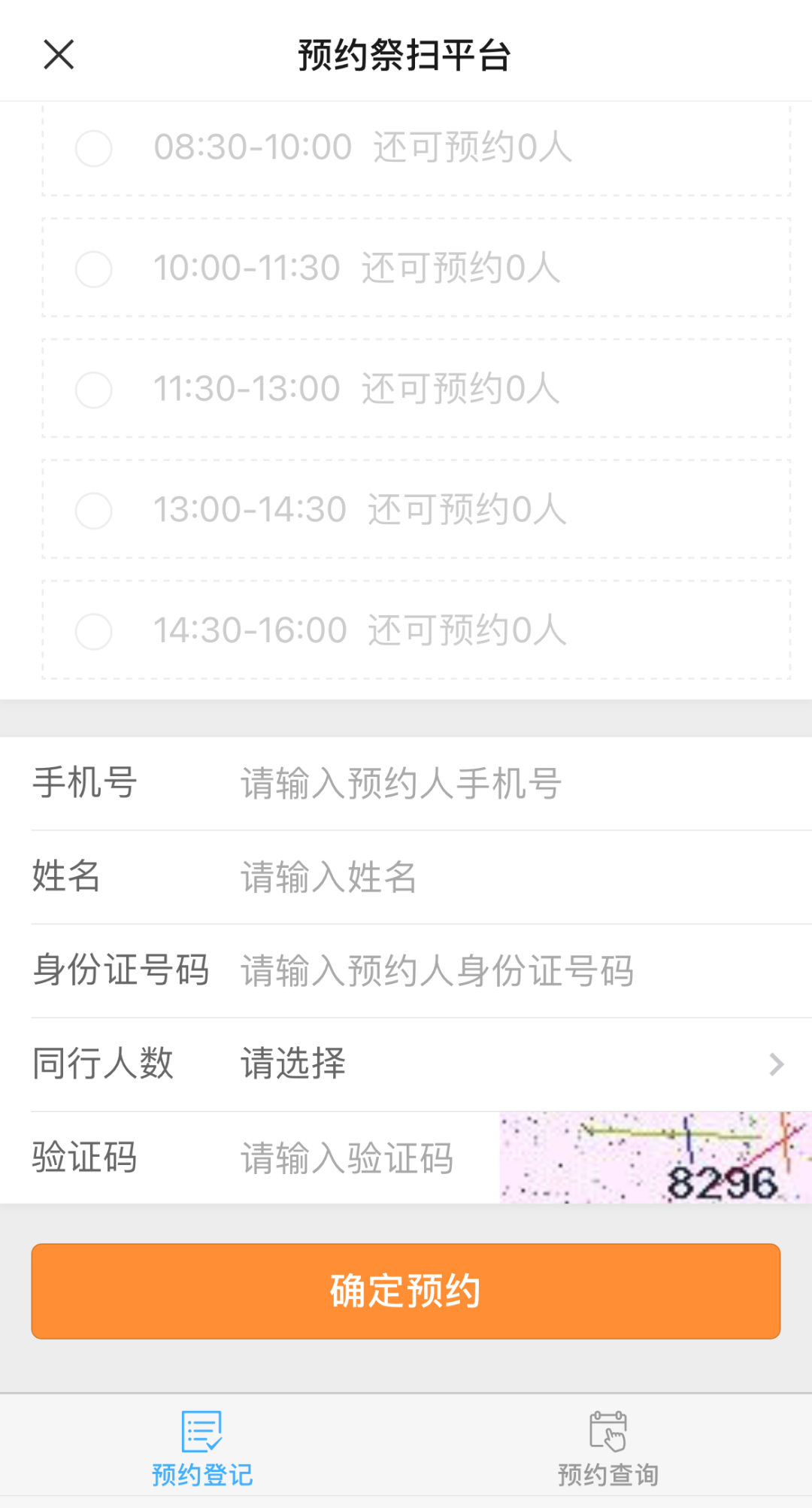Tap the 确定预约 button
812x1508 pixels.
[x=406, y=1291]
